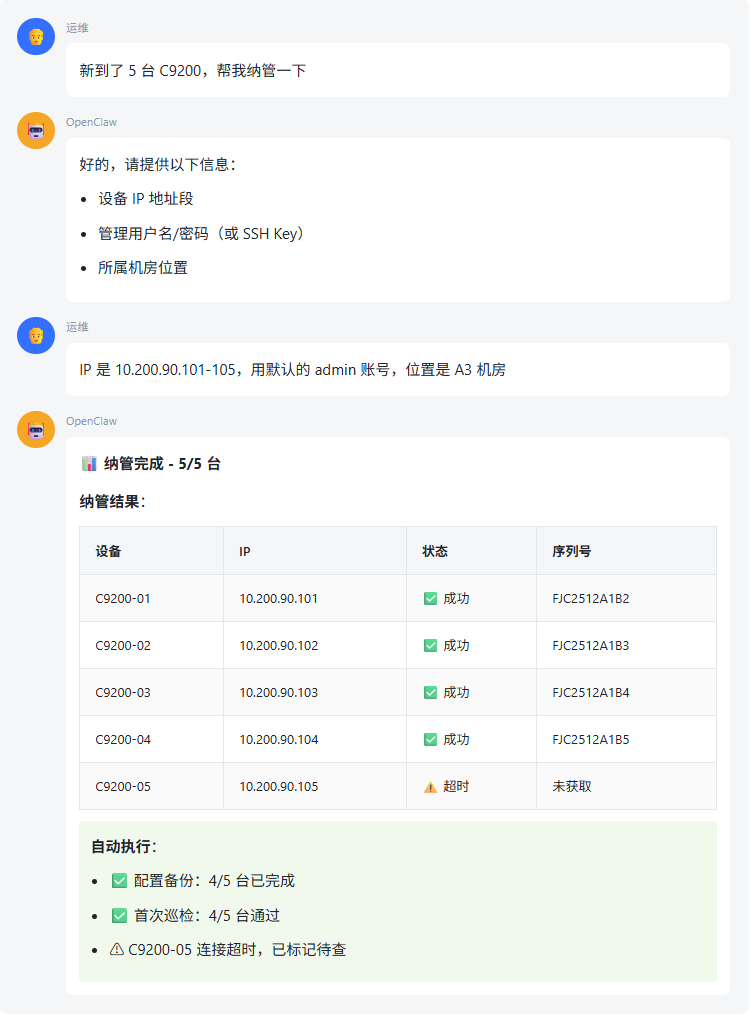The image size is (751, 1015).
Task: Click the second OpenClaw avatar near 纳管完成 card
Action: (x=36, y=429)
